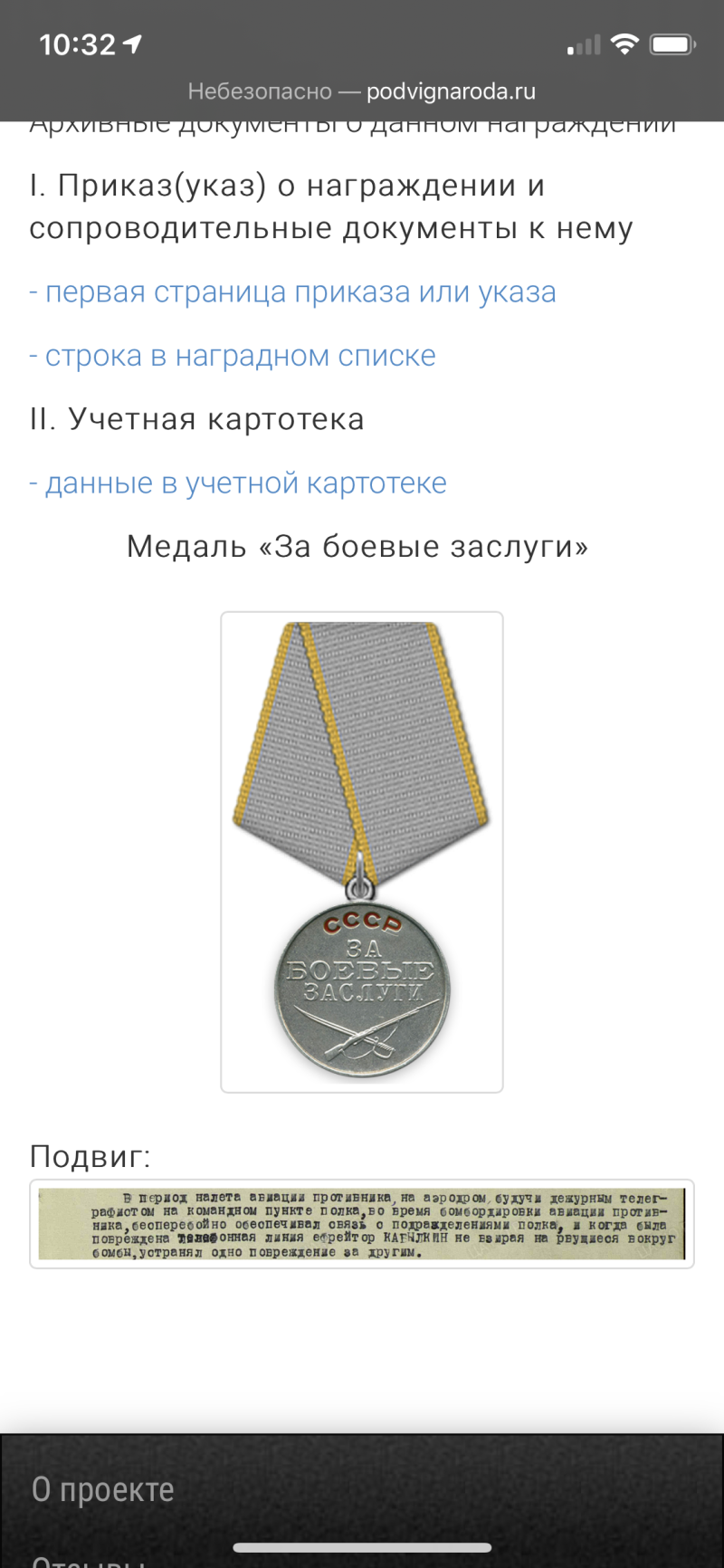Open данные в учетной картотеке link

coord(238,483)
